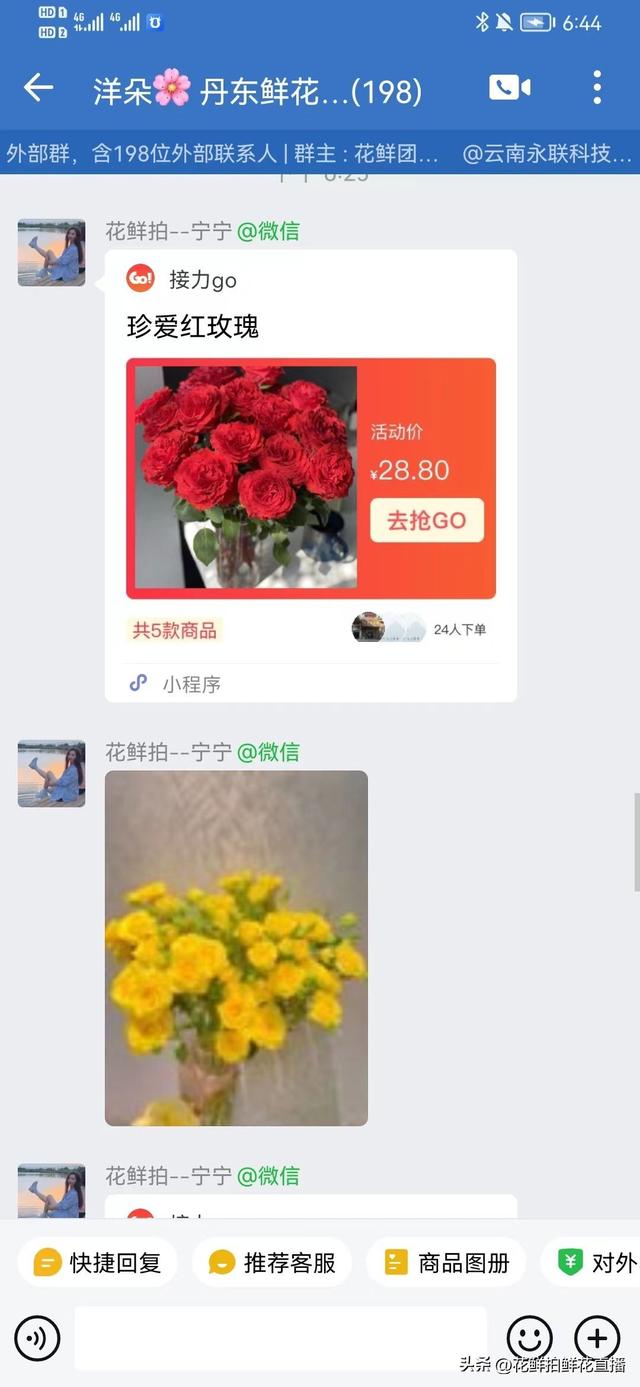
Task: Tap 宁宁's avatar beside the red rose card
Action: [52, 253]
